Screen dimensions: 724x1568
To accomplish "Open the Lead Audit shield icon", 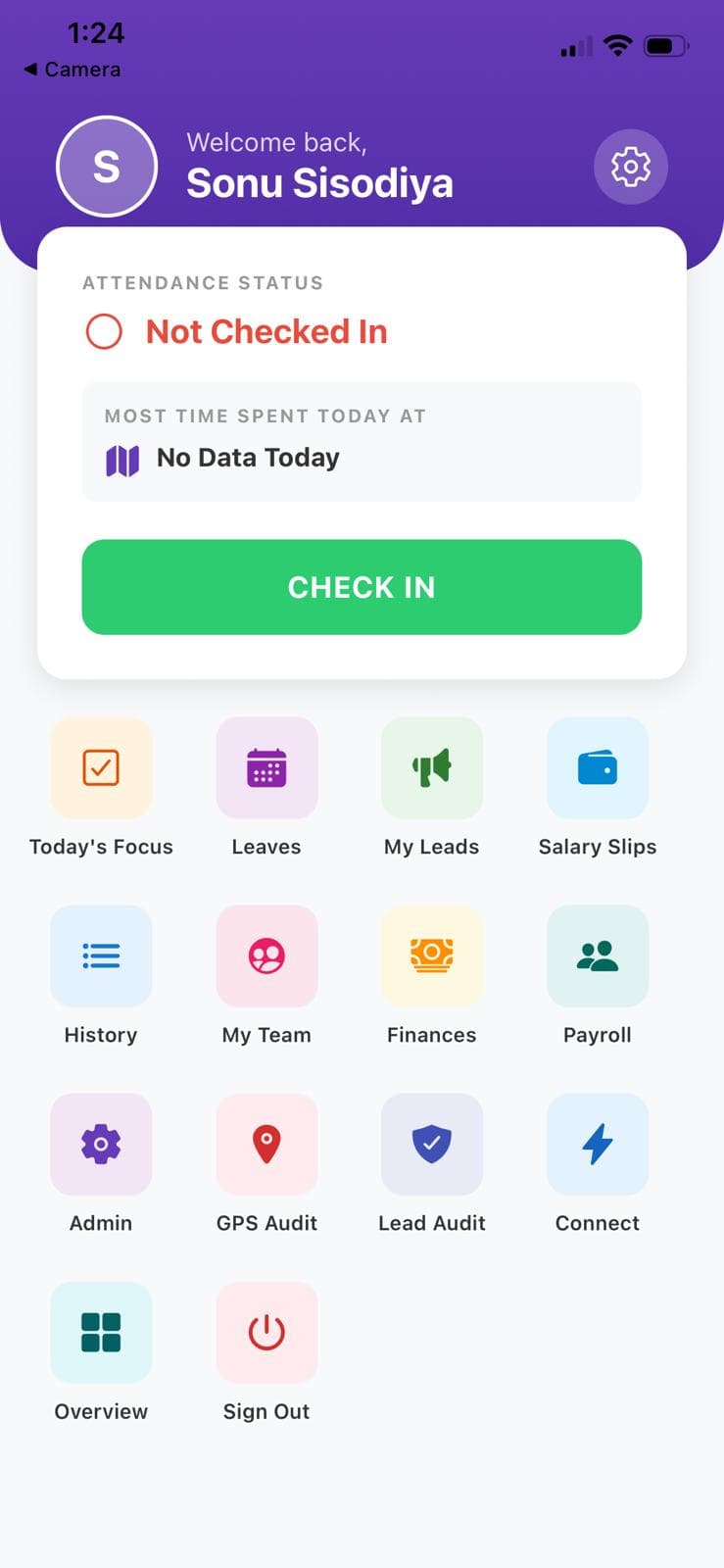I will (x=431, y=1144).
